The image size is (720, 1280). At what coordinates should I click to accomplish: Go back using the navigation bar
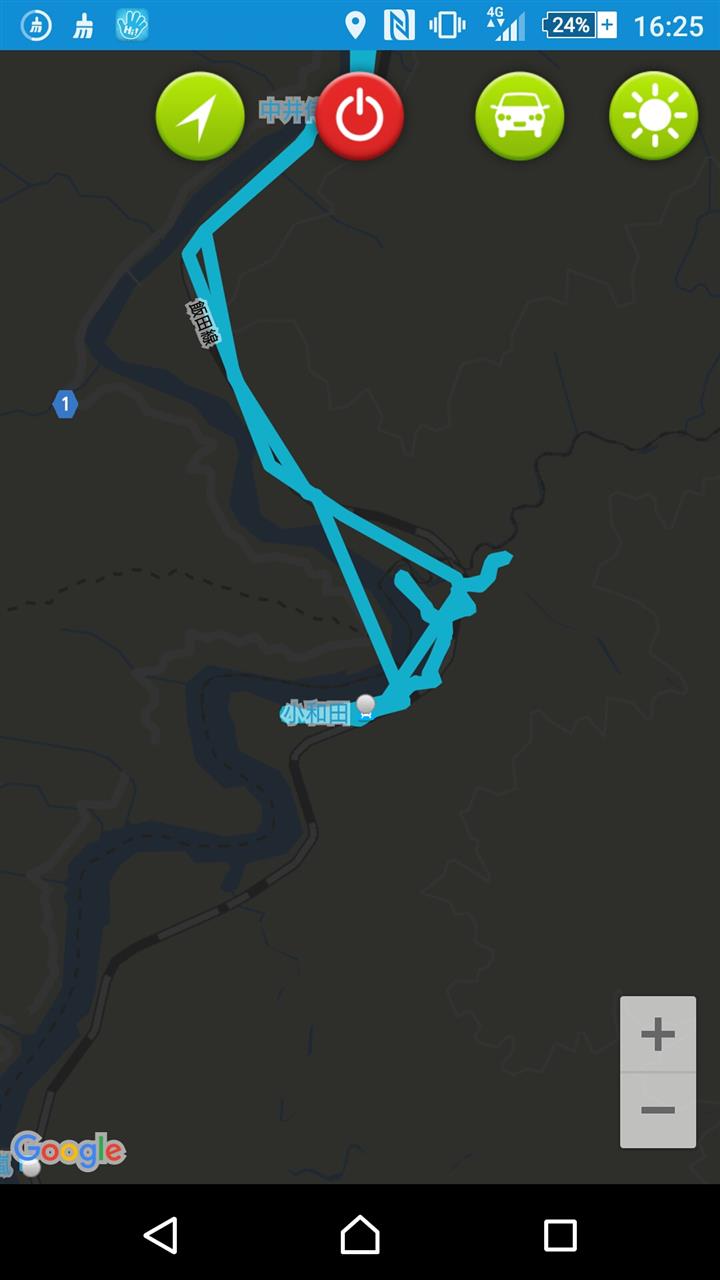[161, 1235]
